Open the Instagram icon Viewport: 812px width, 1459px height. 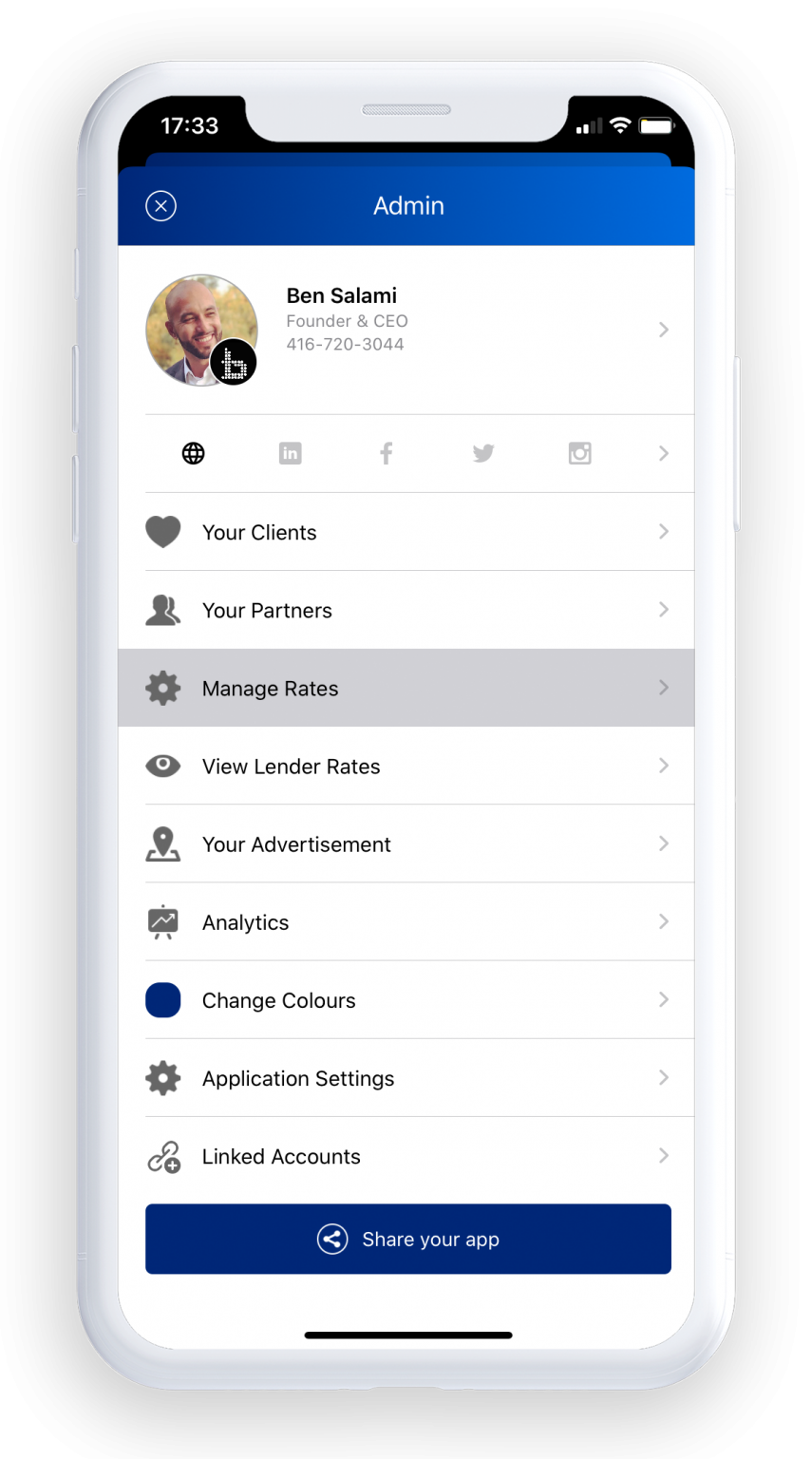coord(580,453)
